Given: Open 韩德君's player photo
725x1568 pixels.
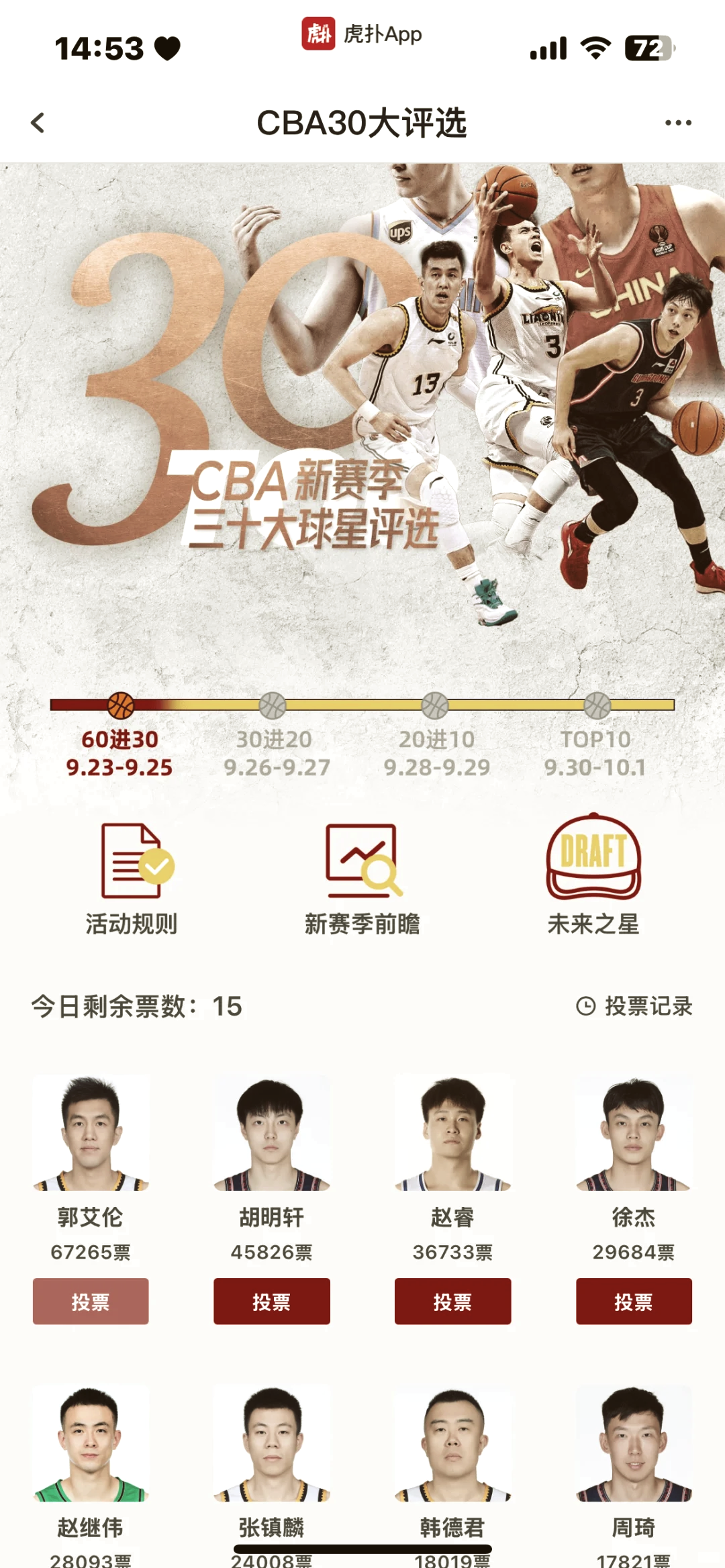Looking at the screenshot, I should point(452,1443).
